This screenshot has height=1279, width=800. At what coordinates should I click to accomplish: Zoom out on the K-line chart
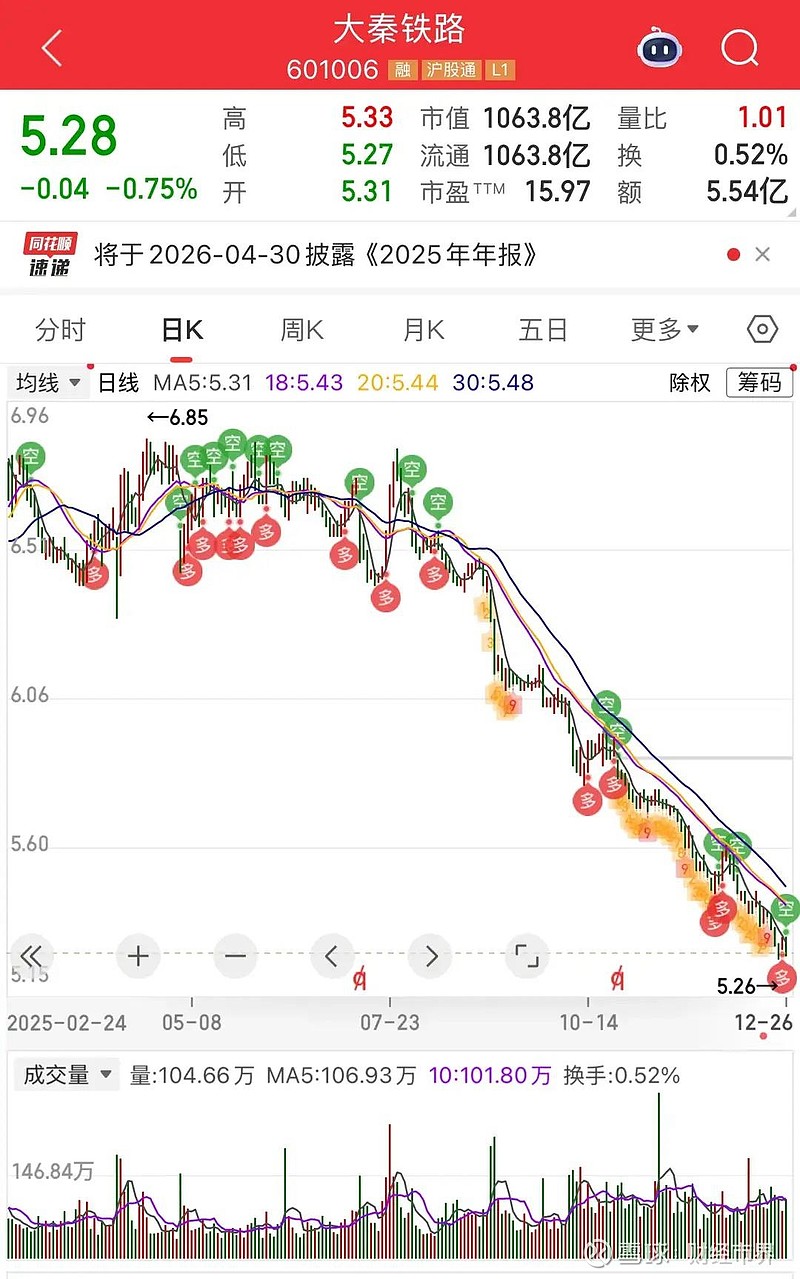234,956
